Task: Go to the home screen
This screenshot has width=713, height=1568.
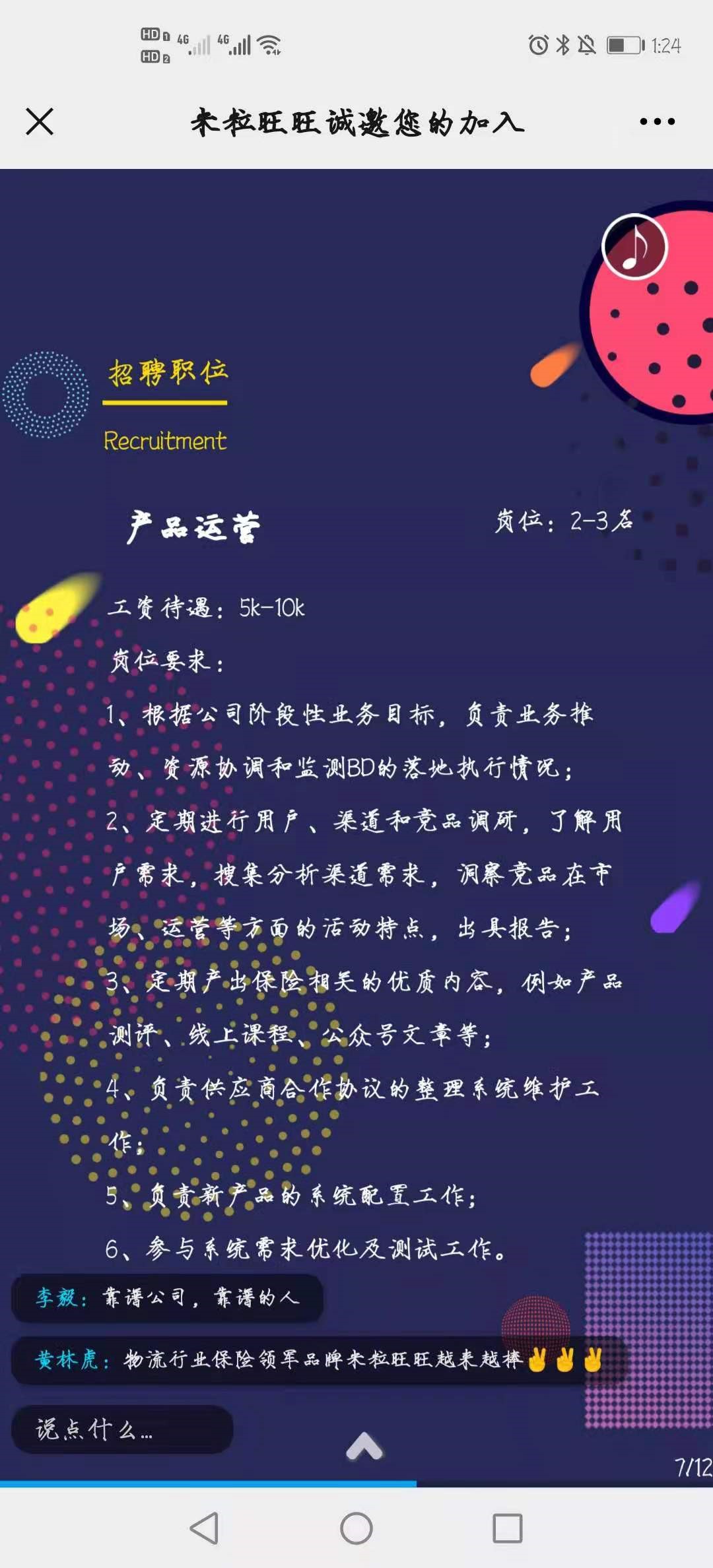Action: [x=356, y=1528]
